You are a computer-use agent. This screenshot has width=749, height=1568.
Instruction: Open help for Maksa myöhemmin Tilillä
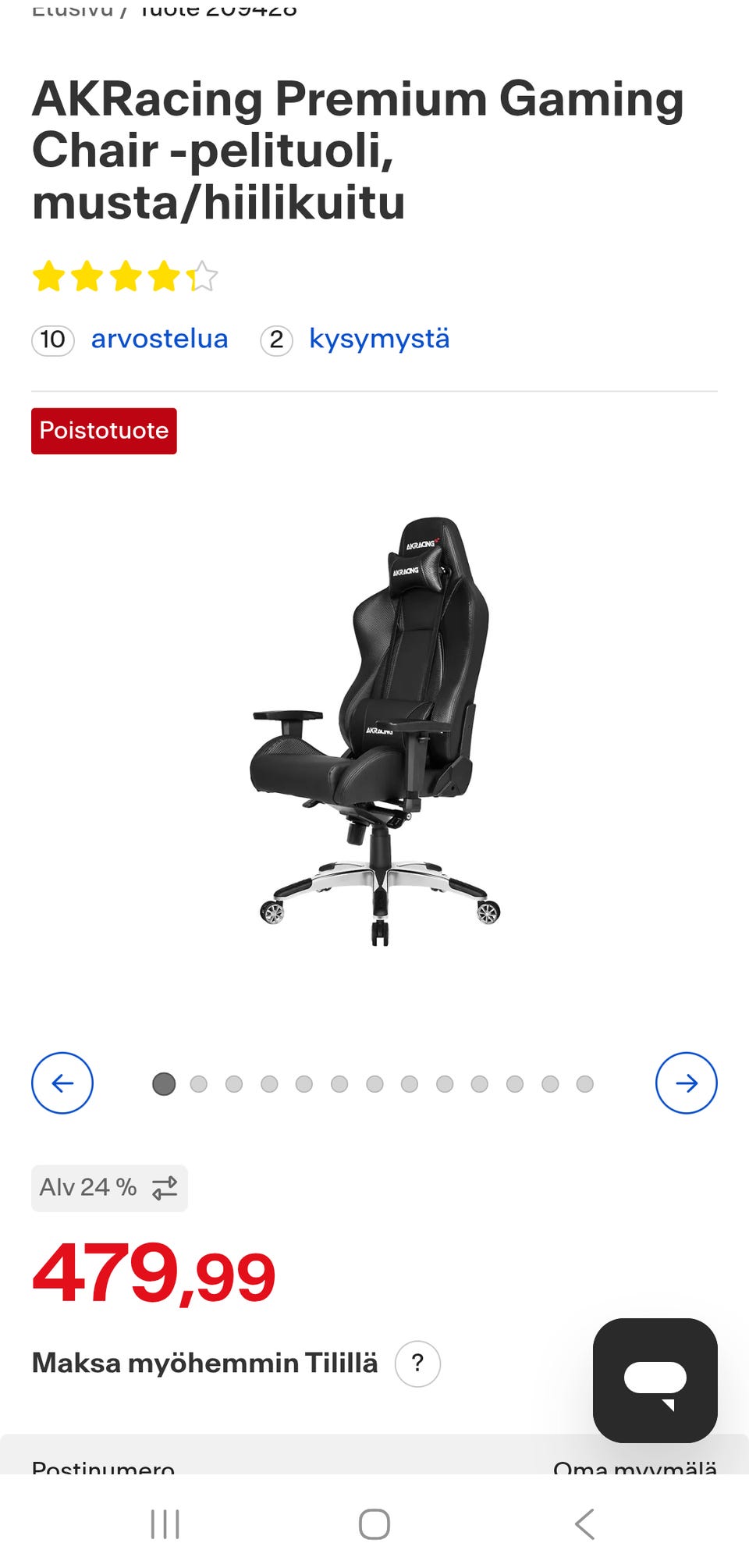pyautogui.click(x=417, y=1364)
